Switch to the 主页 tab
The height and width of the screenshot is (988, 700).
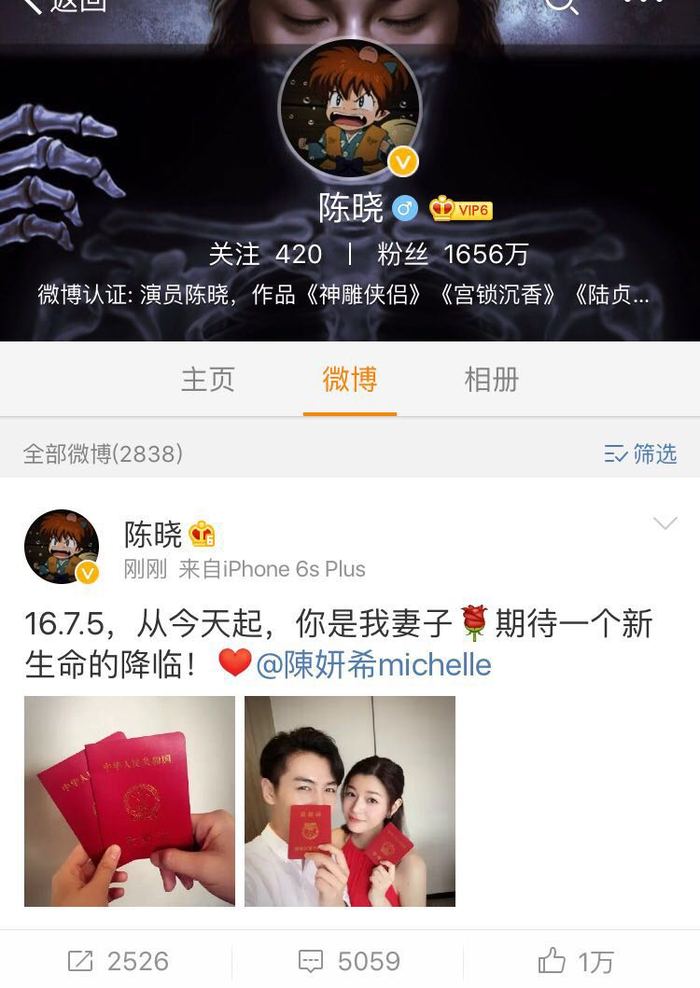click(x=208, y=380)
